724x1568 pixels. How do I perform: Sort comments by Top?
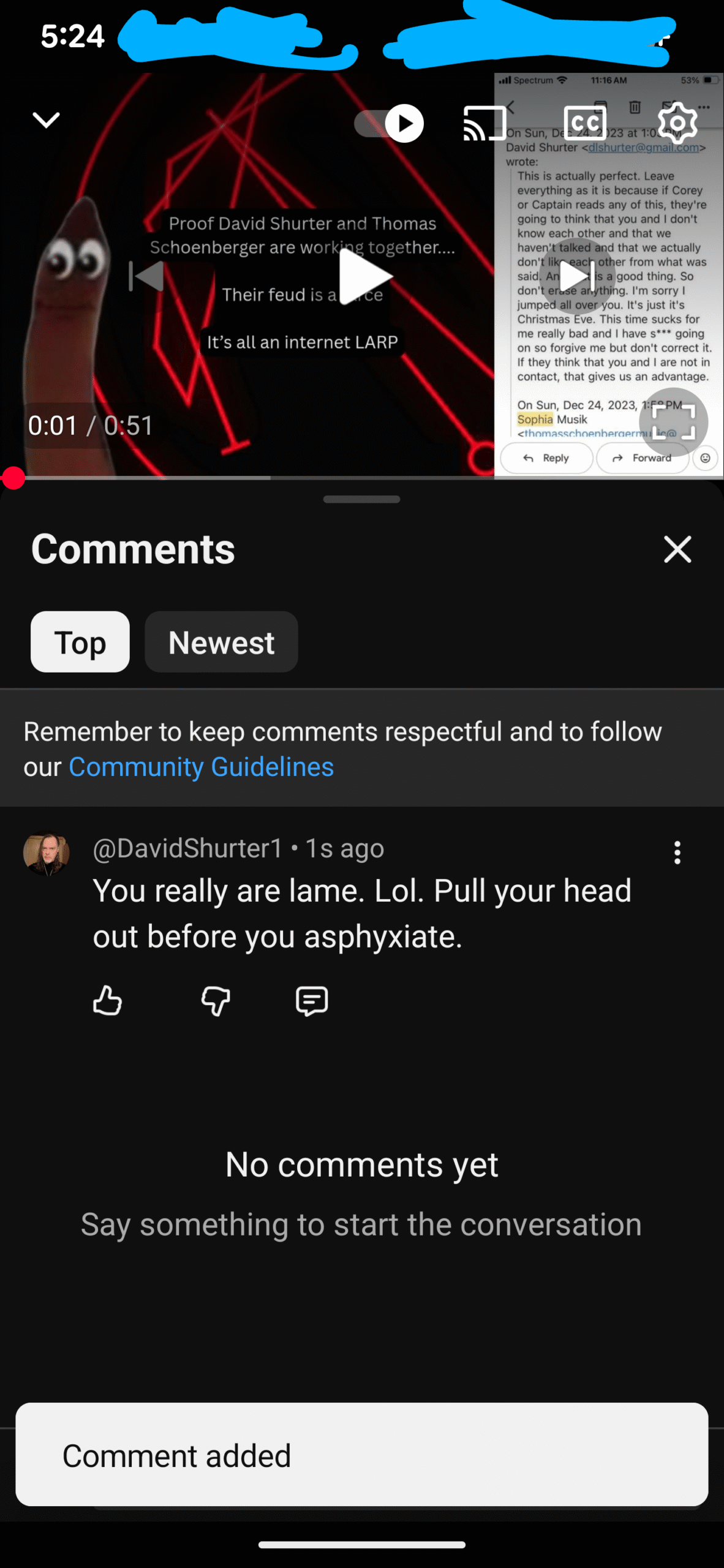pyautogui.click(x=80, y=642)
